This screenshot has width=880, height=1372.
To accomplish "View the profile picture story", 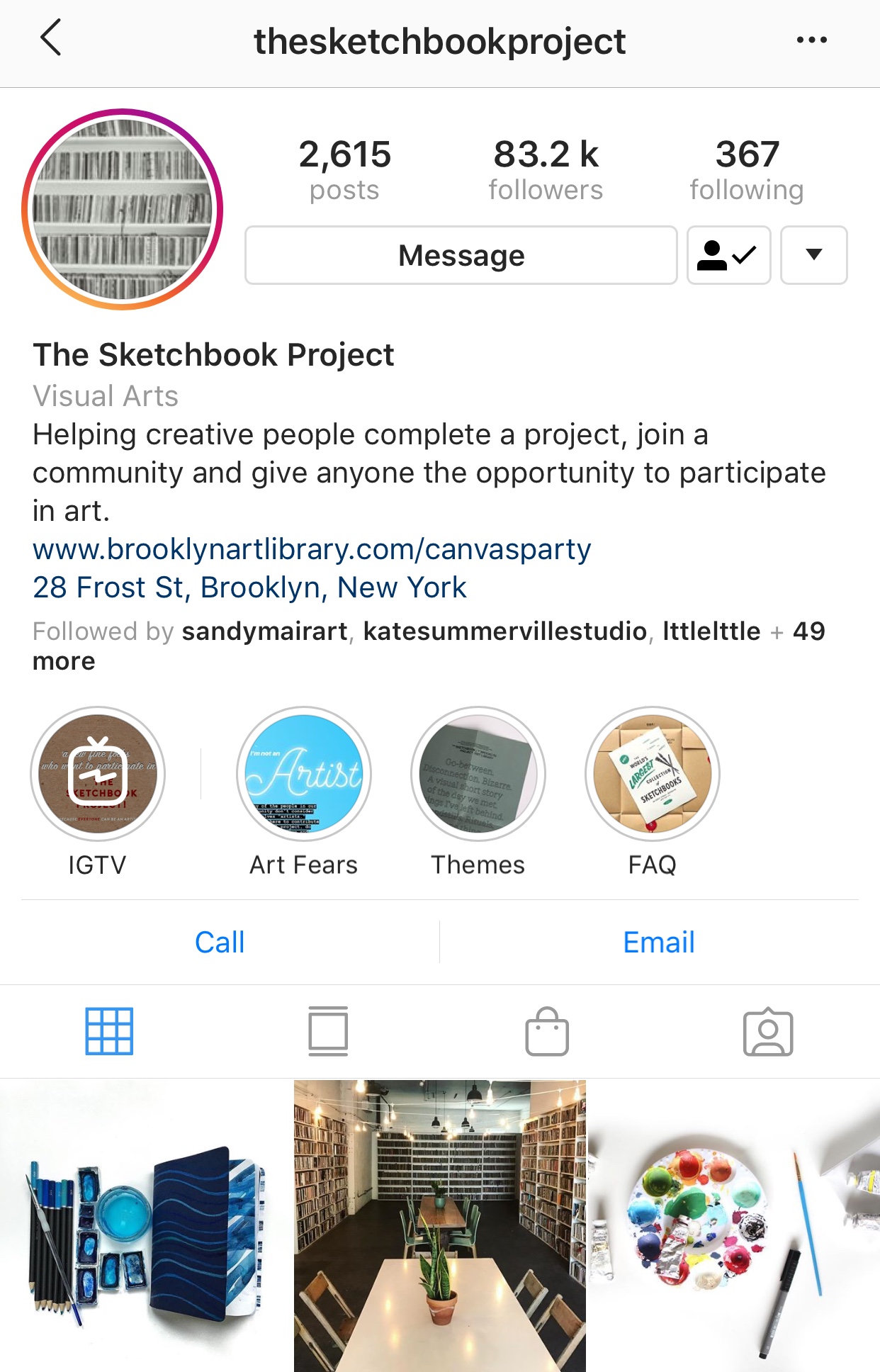I will (x=123, y=209).
